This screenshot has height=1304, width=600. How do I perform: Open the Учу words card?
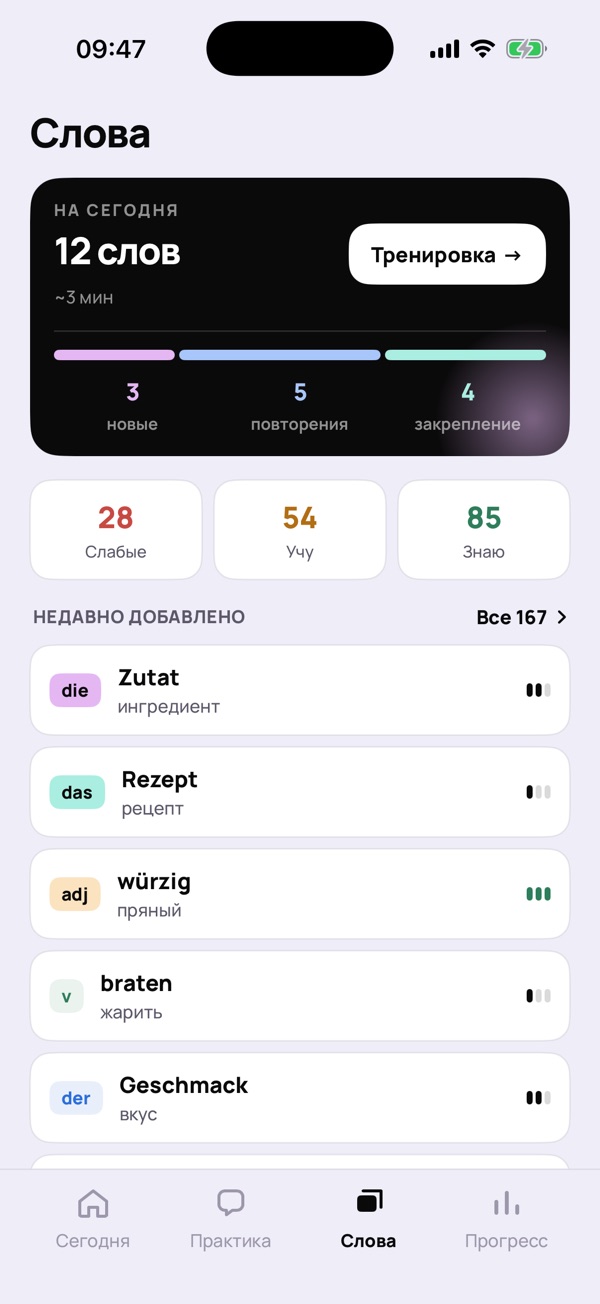coord(300,530)
